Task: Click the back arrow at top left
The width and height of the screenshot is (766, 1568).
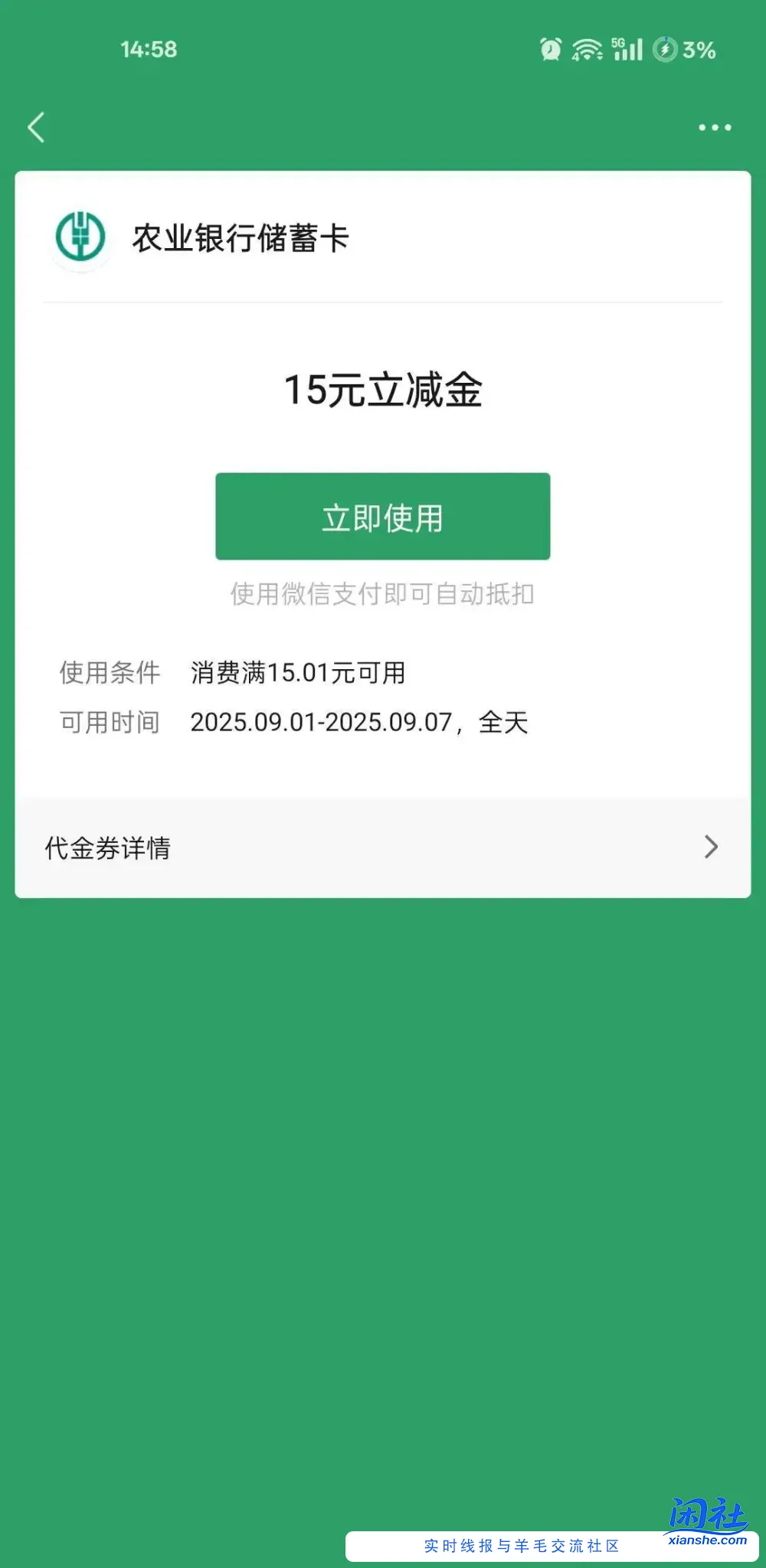Action: coord(36,127)
